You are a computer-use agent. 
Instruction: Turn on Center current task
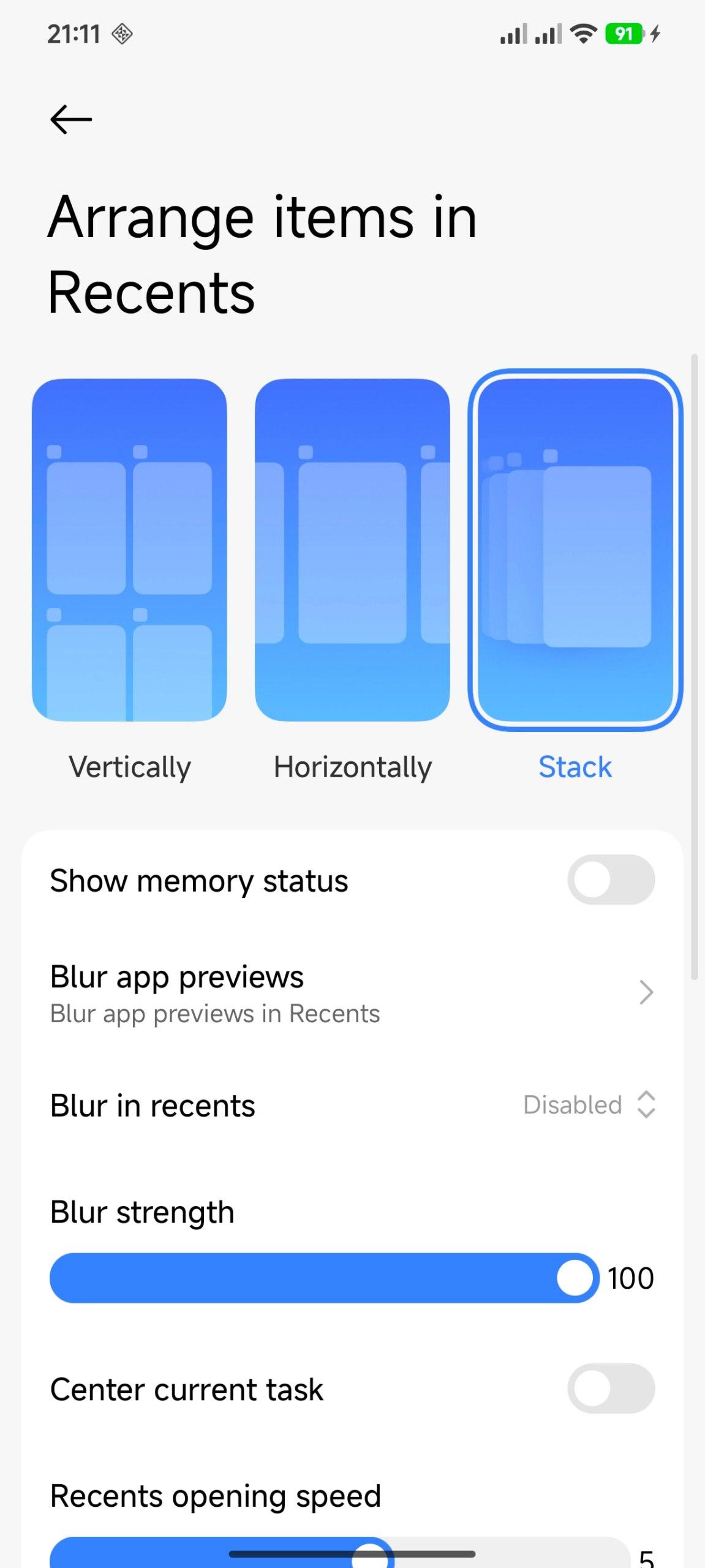click(x=611, y=1389)
